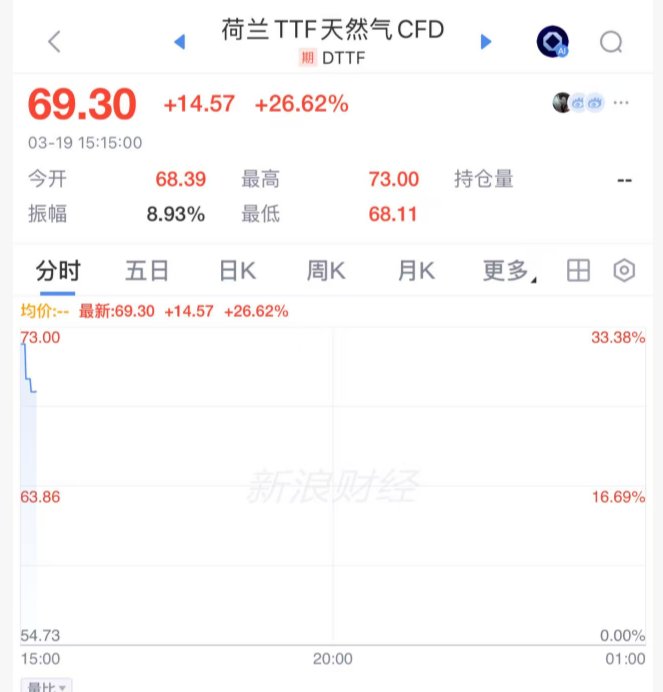The width and height of the screenshot is (663, 692).
Task: Open the chart layout grid icon
Action: (578, 271)
